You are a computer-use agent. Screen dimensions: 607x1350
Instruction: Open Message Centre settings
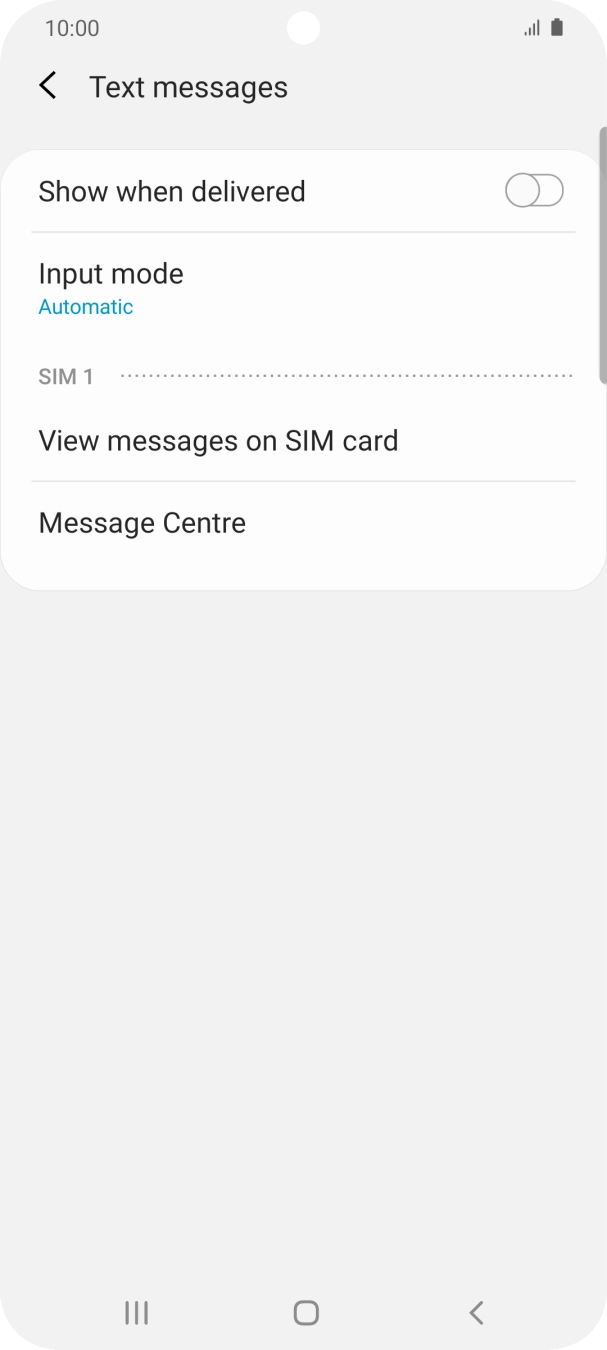click(x=142, y=523)
